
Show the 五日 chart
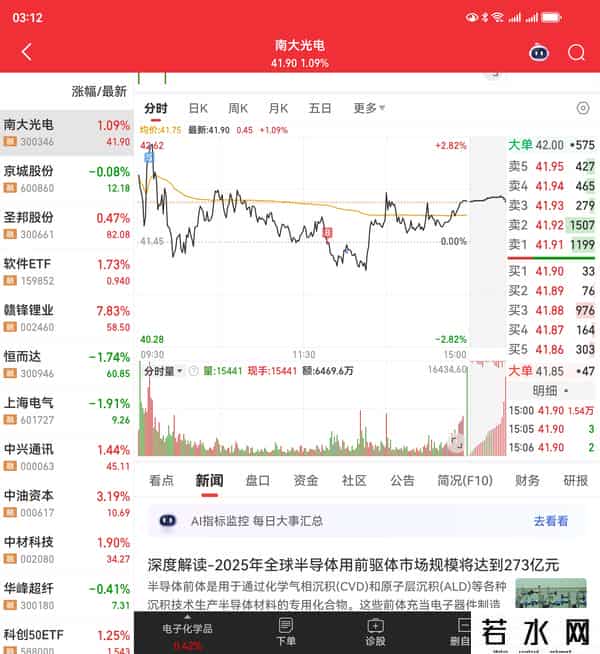coord(320,108)
